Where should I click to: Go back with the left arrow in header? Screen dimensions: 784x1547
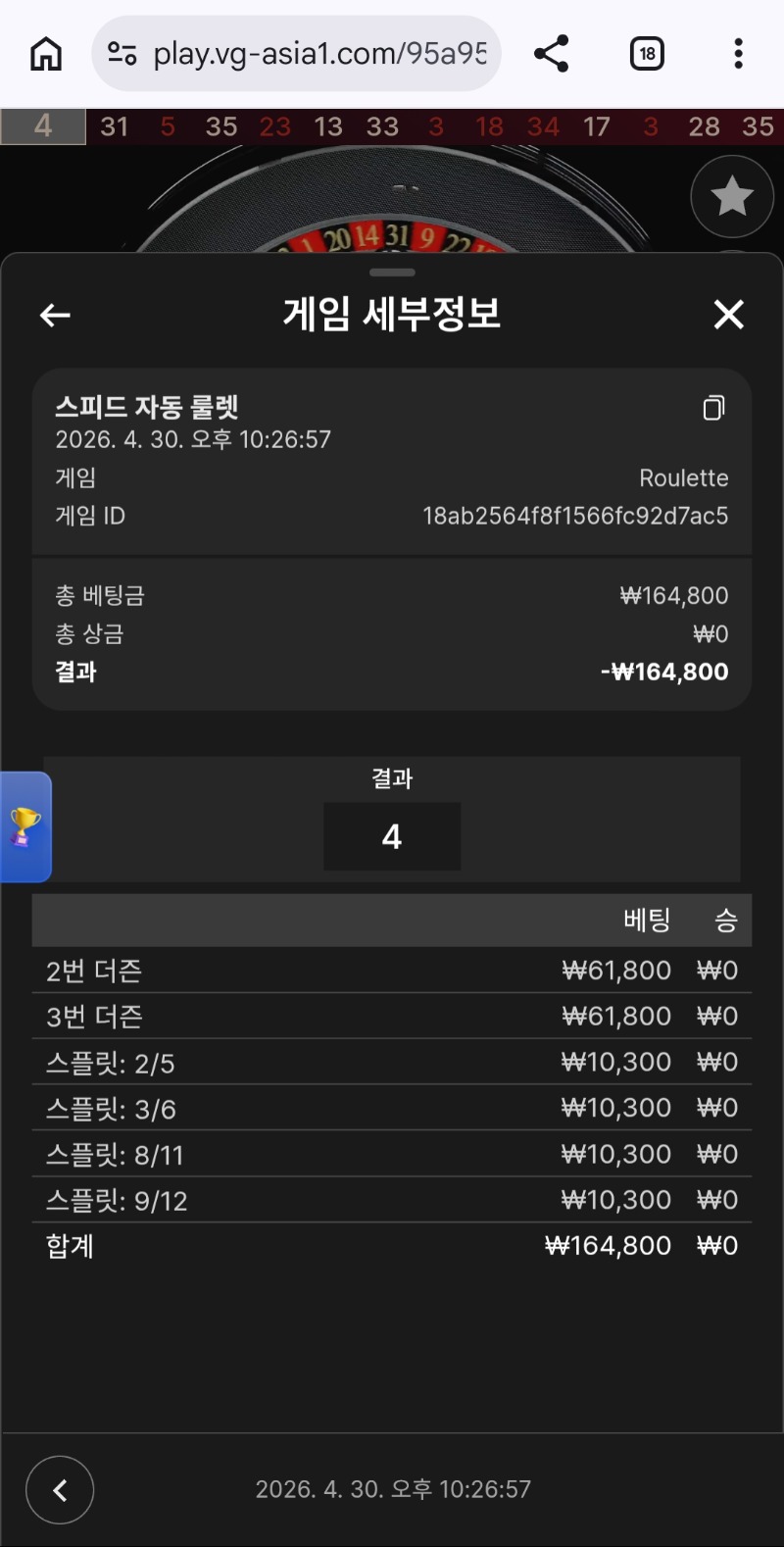pyautogui.click(x=55, y=315)
